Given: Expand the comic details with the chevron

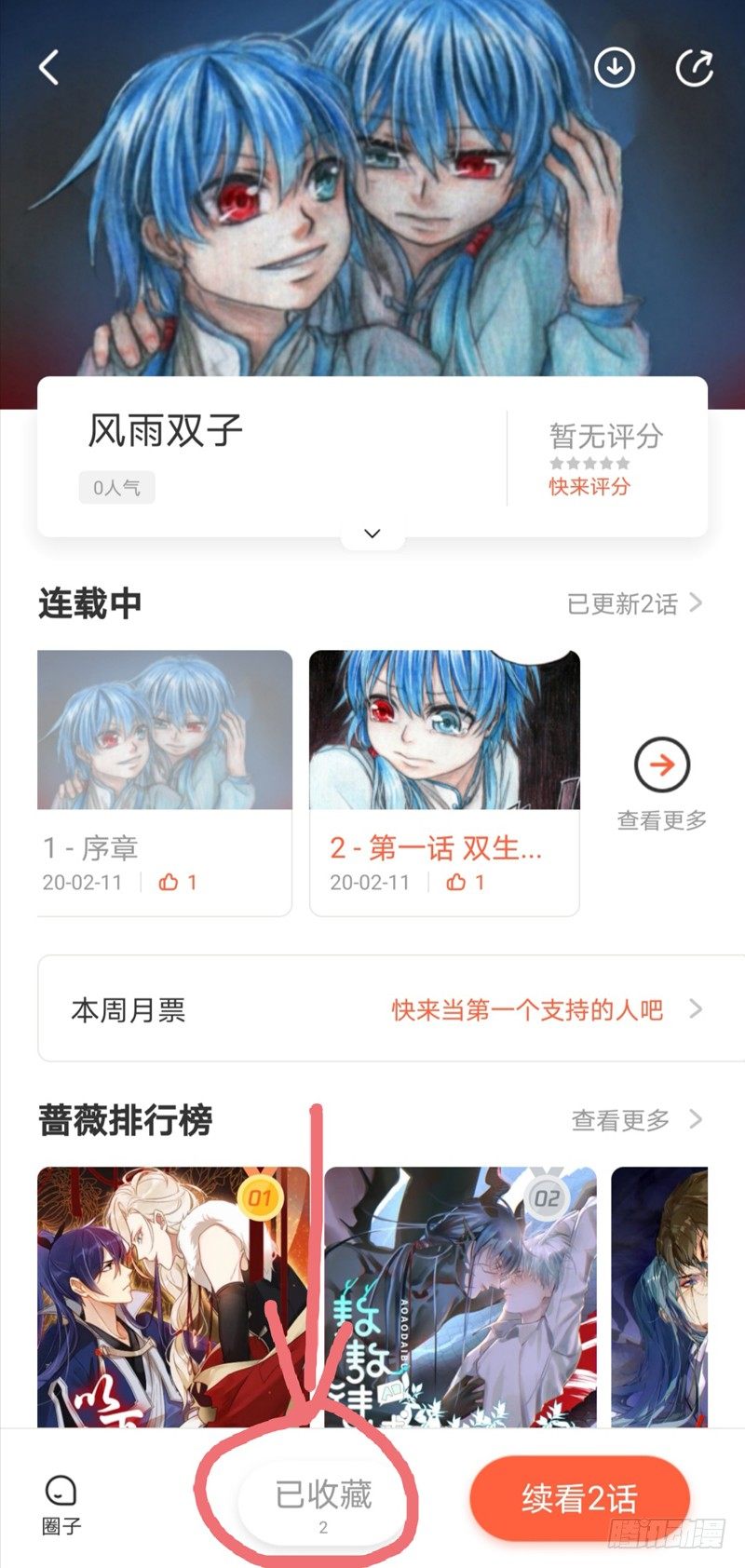Looking at the screenshot, I should click(372, 534).
